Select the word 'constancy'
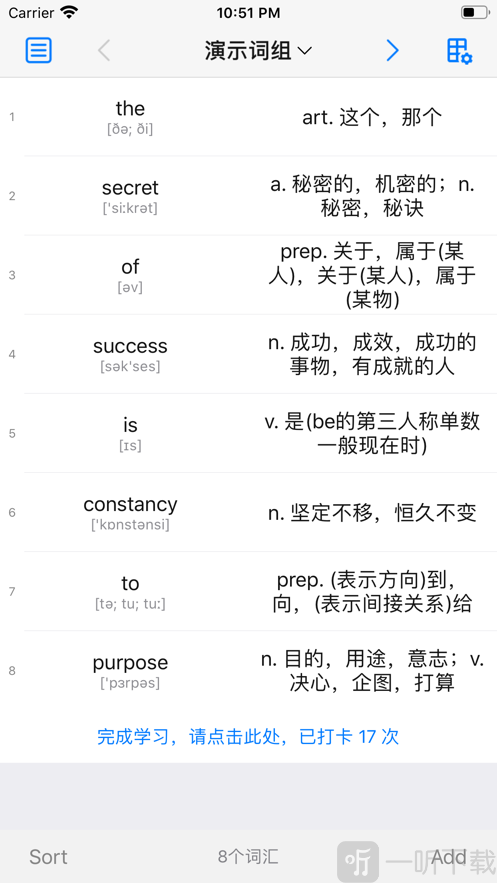The width and height of the screenshot is (497, 883). tap(130, 504)
